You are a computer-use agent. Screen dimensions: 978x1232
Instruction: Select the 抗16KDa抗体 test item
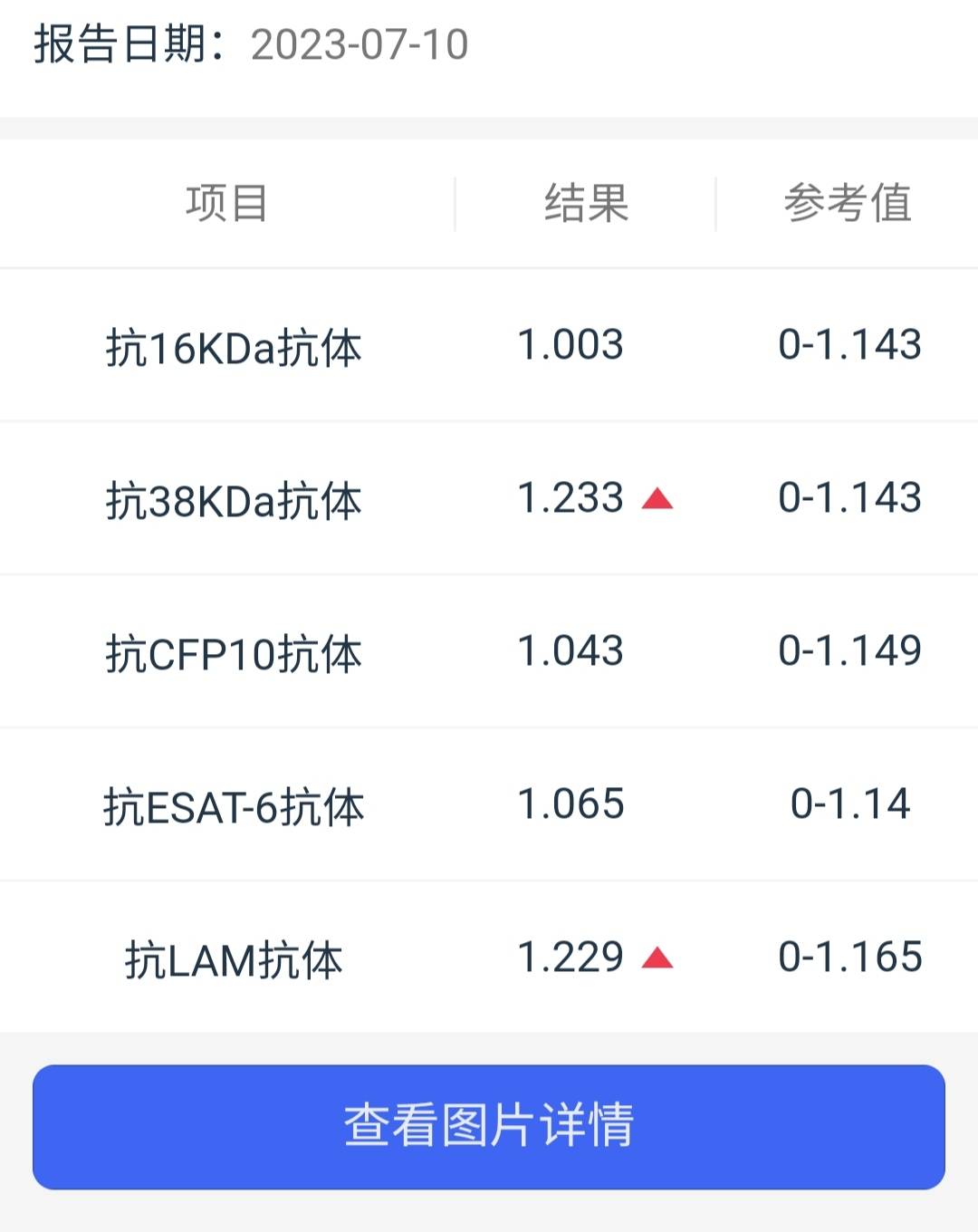tap(234, 344)
